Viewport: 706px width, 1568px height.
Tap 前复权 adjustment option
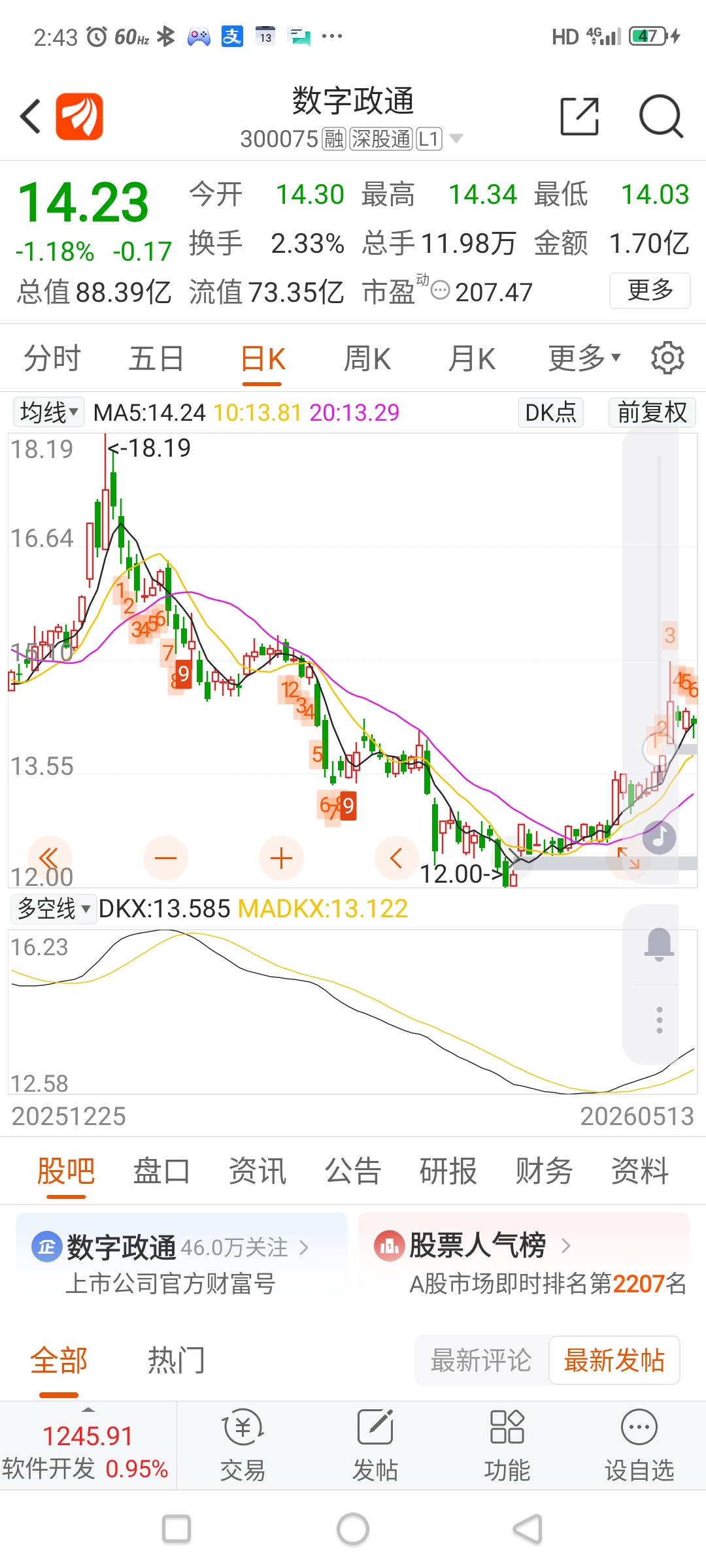pos(652,412)
